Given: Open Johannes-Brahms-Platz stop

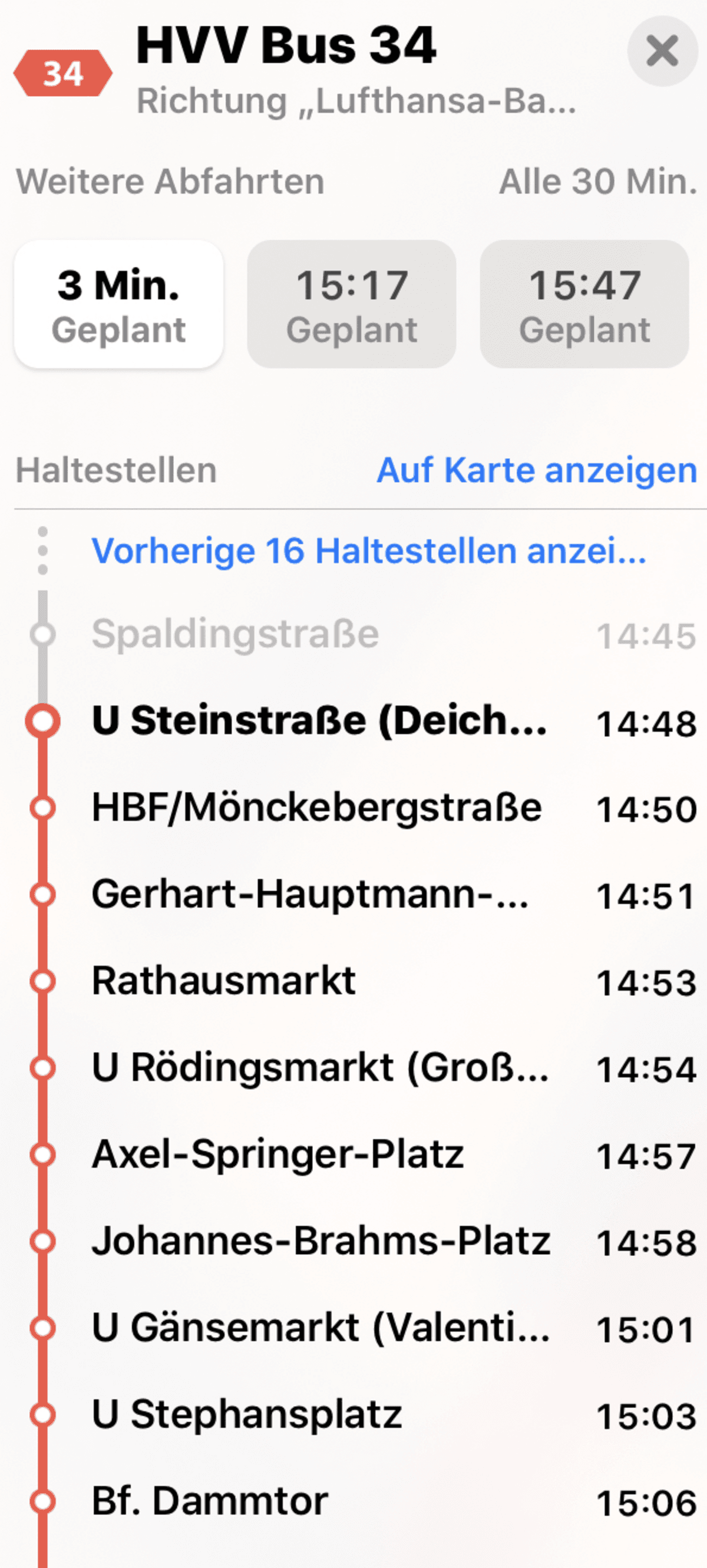Looking at the screenshot, I should [361, 1242].
